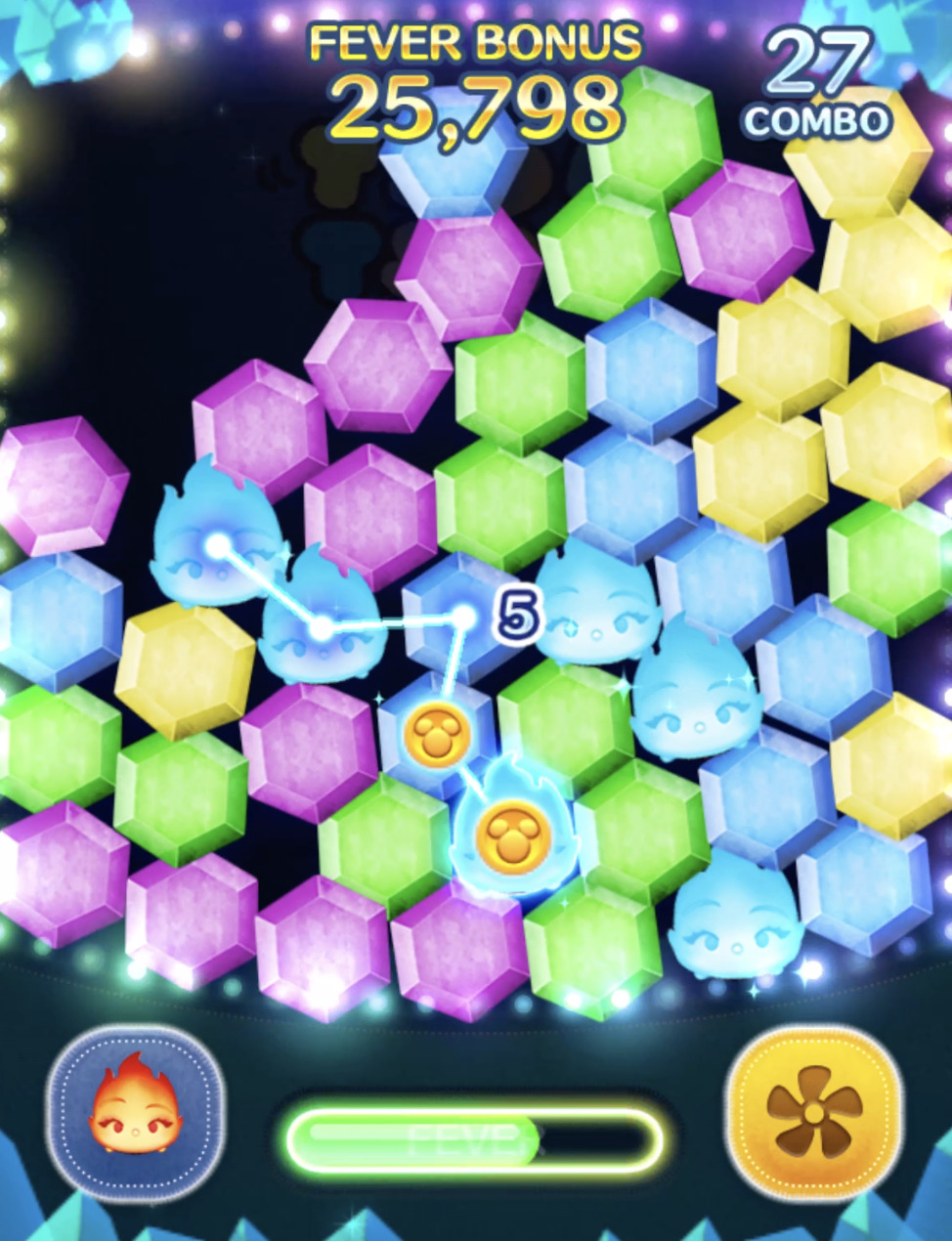
Task: Activate the fire character skill button
Action: (135, 1111)
